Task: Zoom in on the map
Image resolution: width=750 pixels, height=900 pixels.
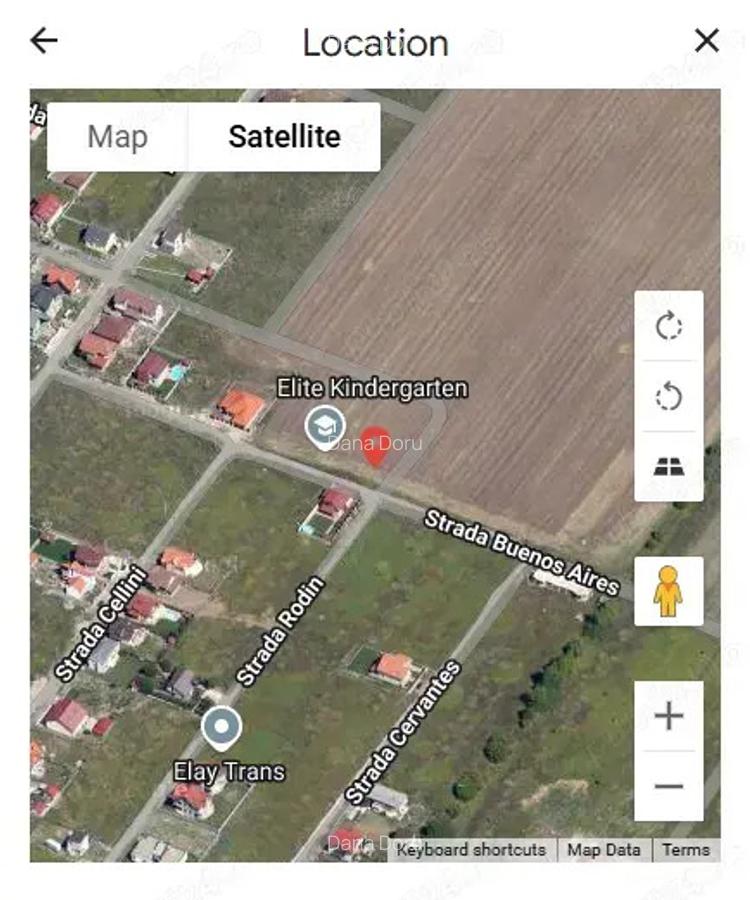Action: tap(668, 716)
